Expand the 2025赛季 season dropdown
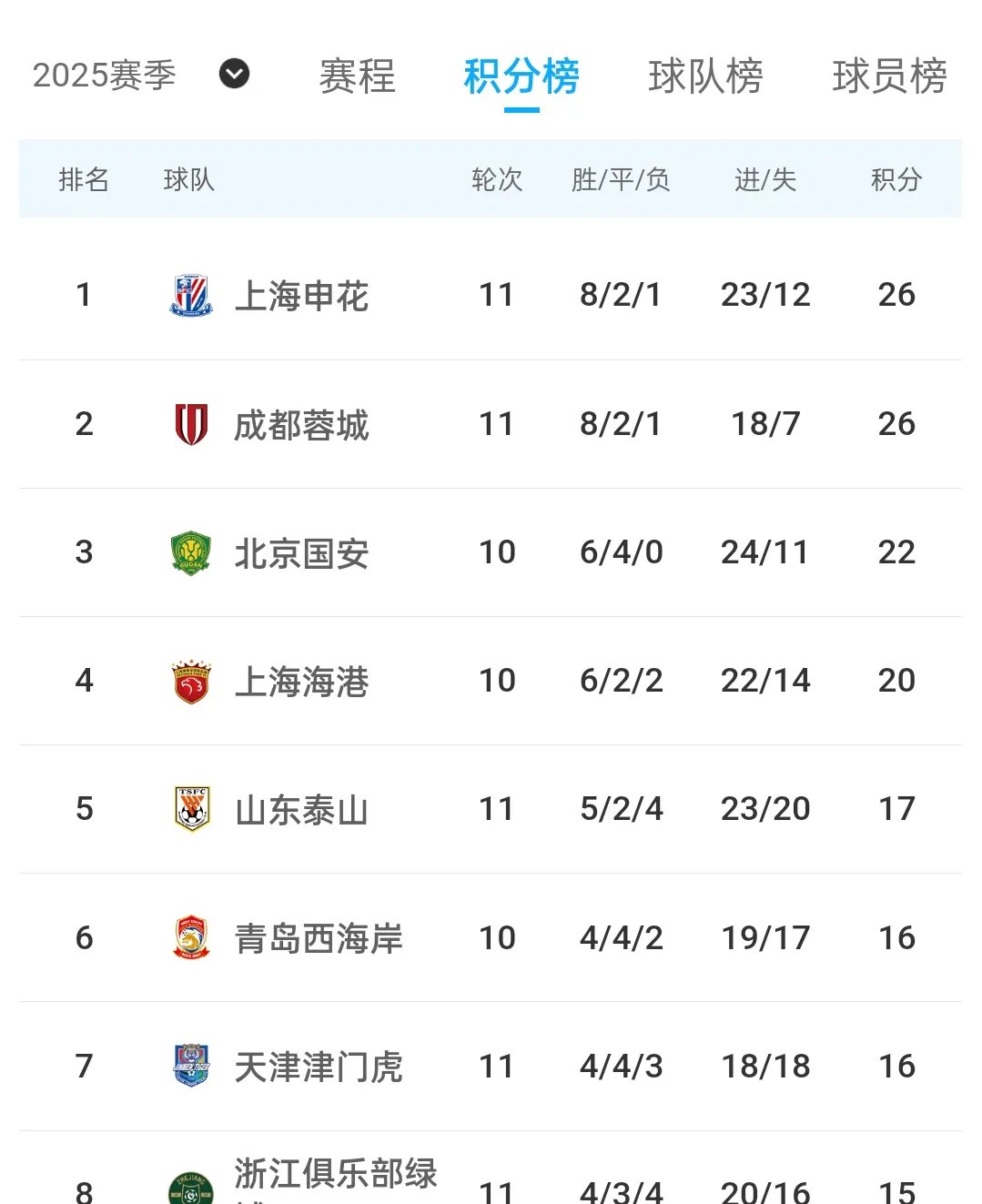Image resolution: width=982 pixels, height=1204 pixels. tap(234, 75)
